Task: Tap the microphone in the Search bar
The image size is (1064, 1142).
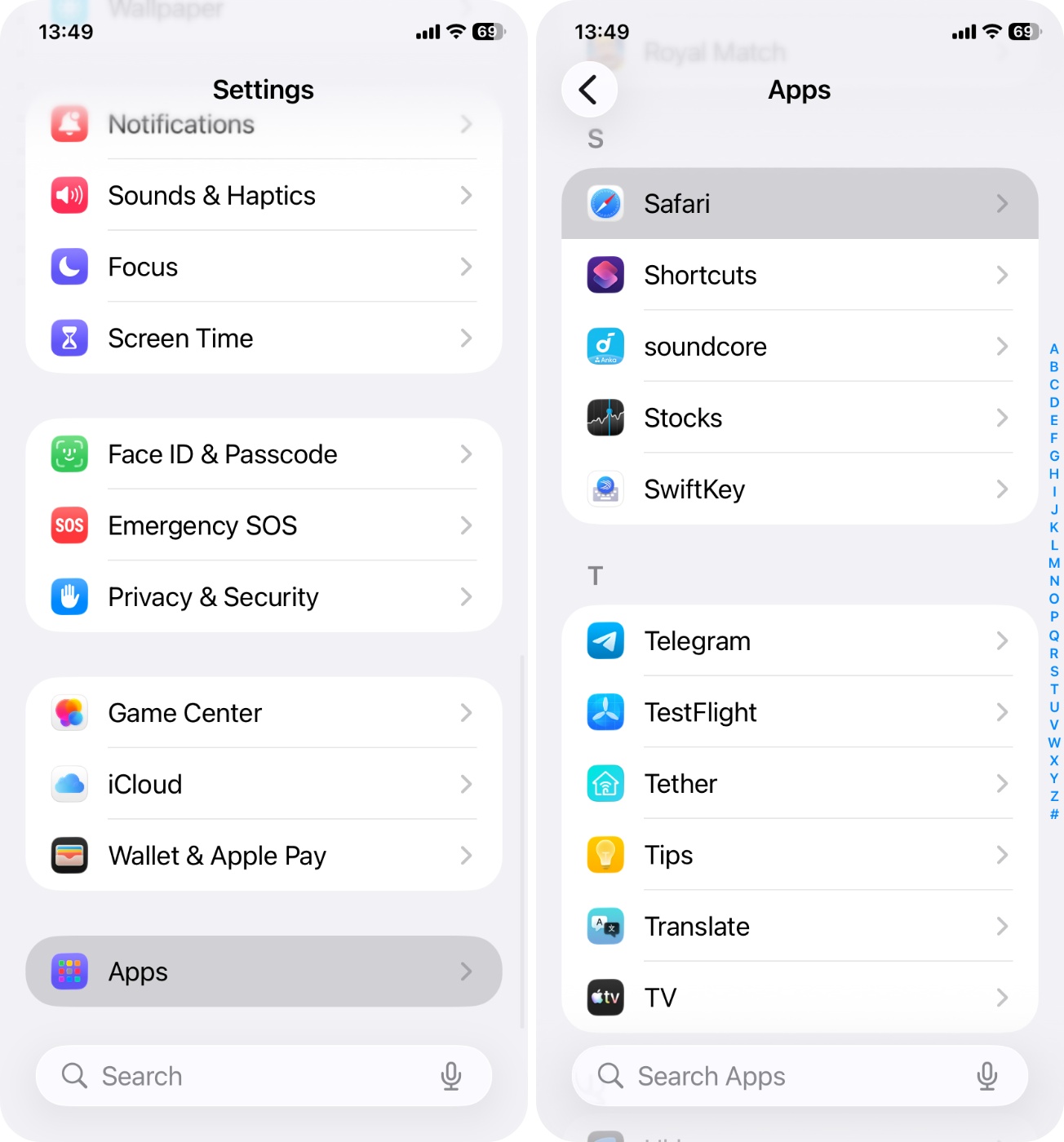Action: click(453, 1076)
